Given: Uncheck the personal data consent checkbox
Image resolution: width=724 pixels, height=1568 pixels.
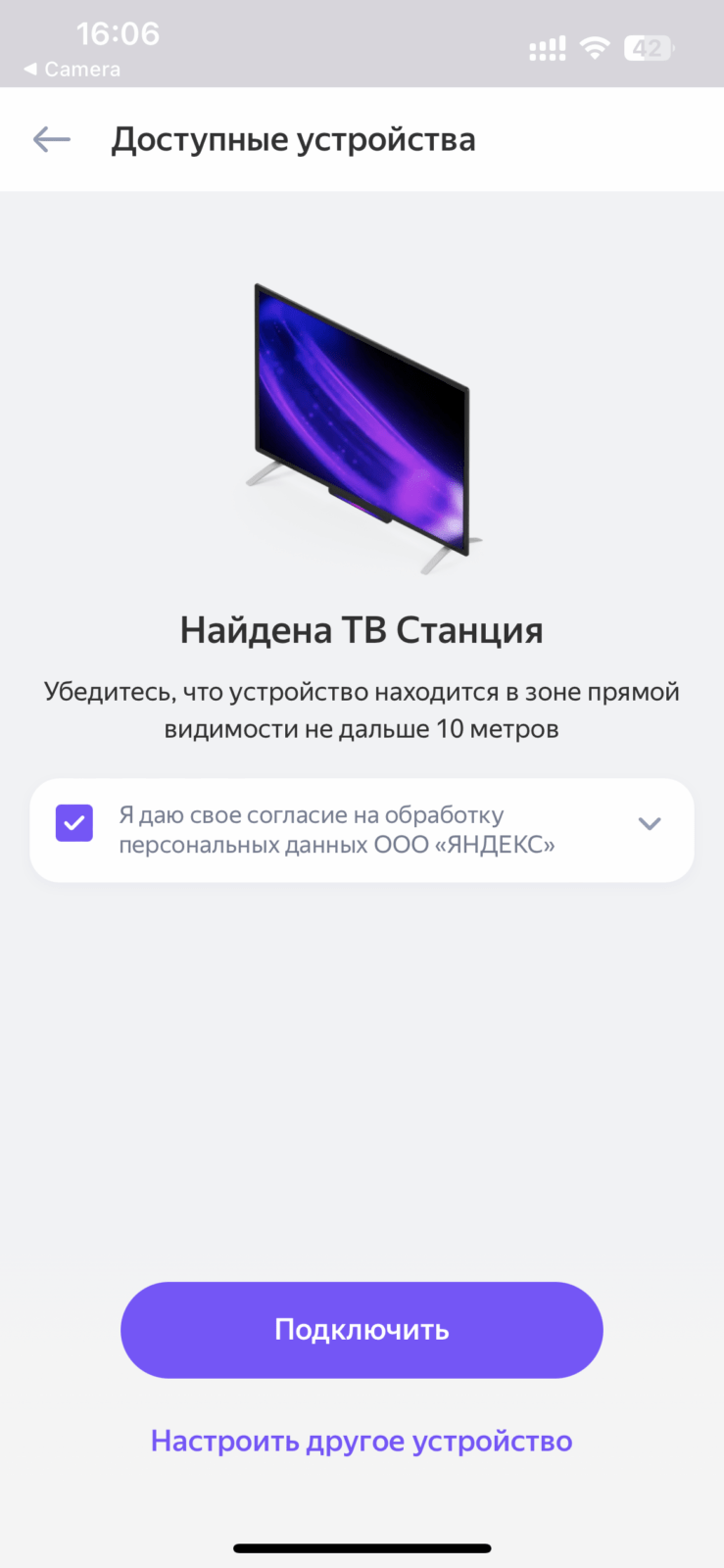Looking at the screenshot, I should (x=74, y=823).
